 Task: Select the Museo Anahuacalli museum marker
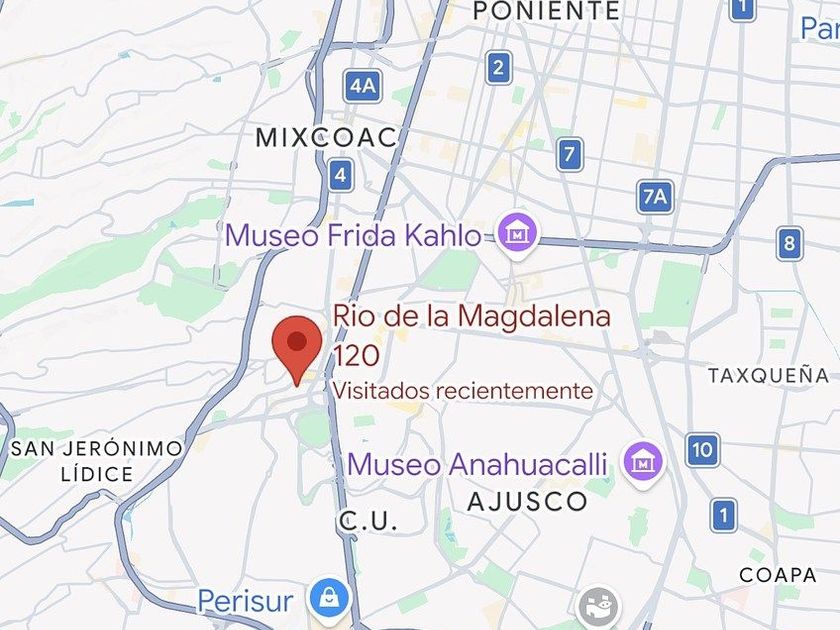(x=642, y=462)
